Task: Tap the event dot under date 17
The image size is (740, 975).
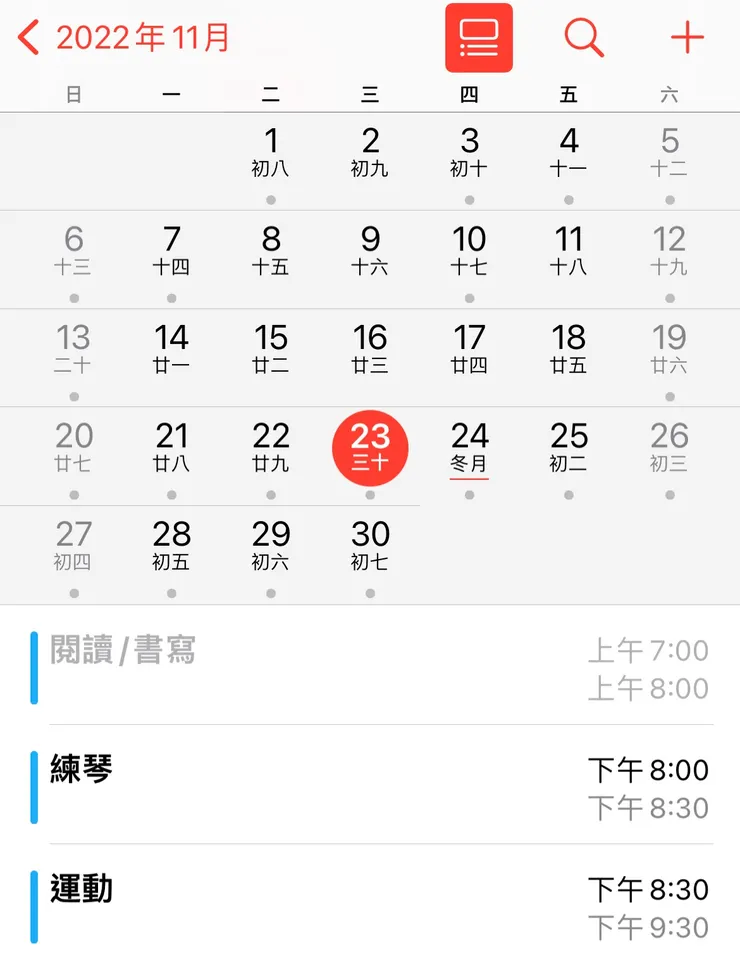Action: [x=470, y=394]
